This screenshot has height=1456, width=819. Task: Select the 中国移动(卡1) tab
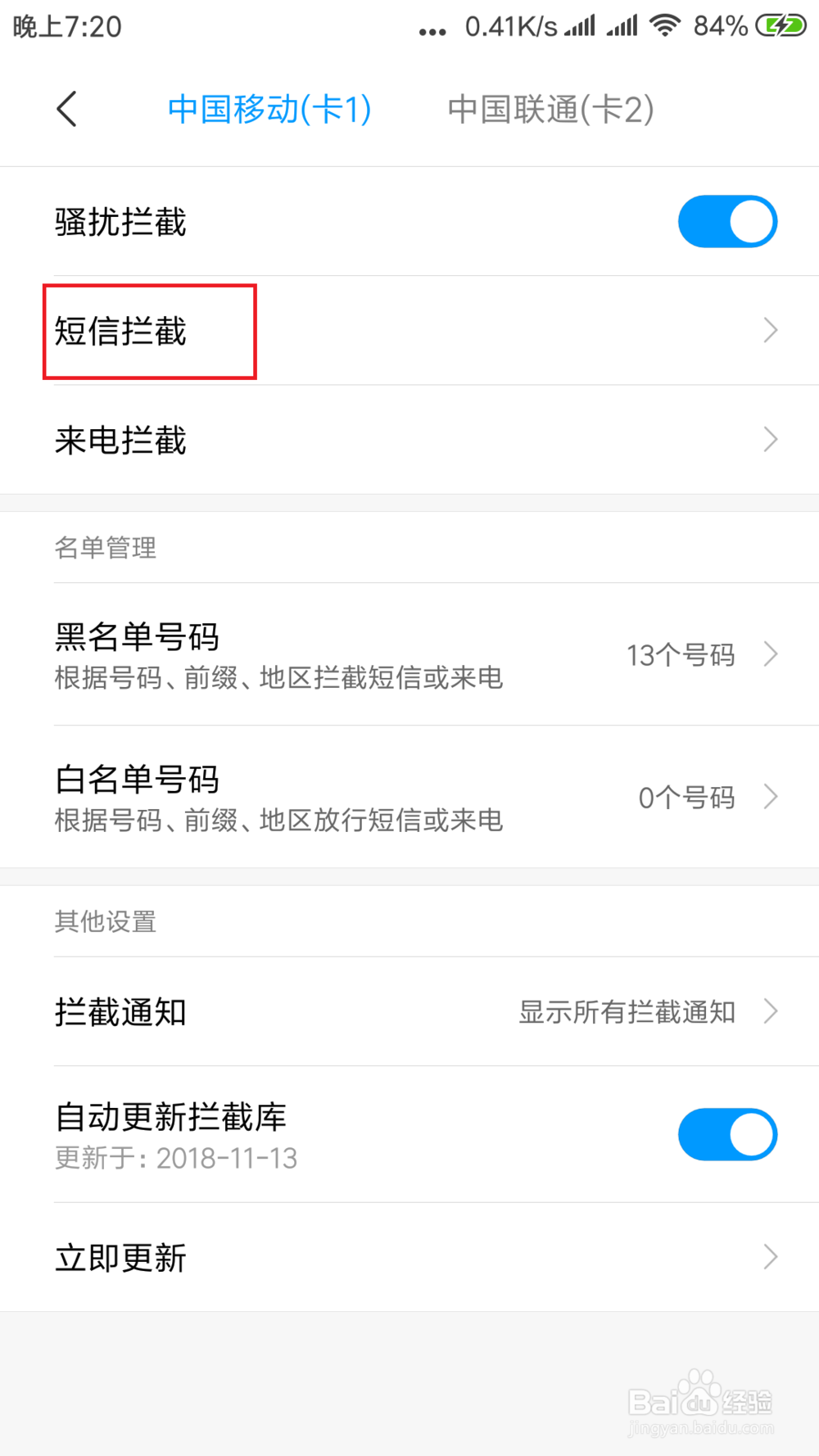coord(270,109)
